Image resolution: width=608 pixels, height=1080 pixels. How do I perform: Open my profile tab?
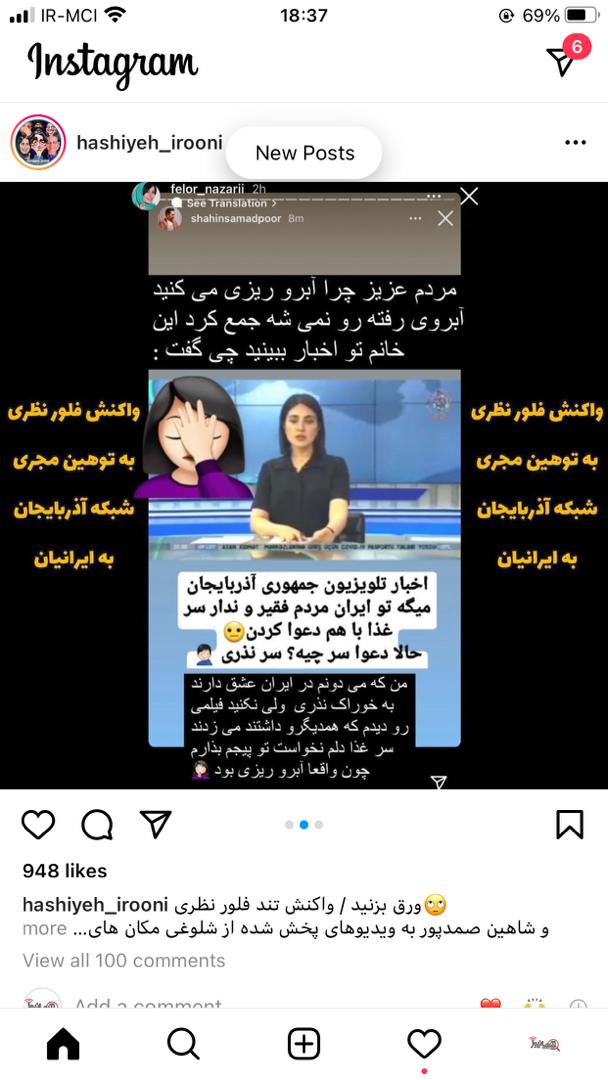(x=545, y=1044)
